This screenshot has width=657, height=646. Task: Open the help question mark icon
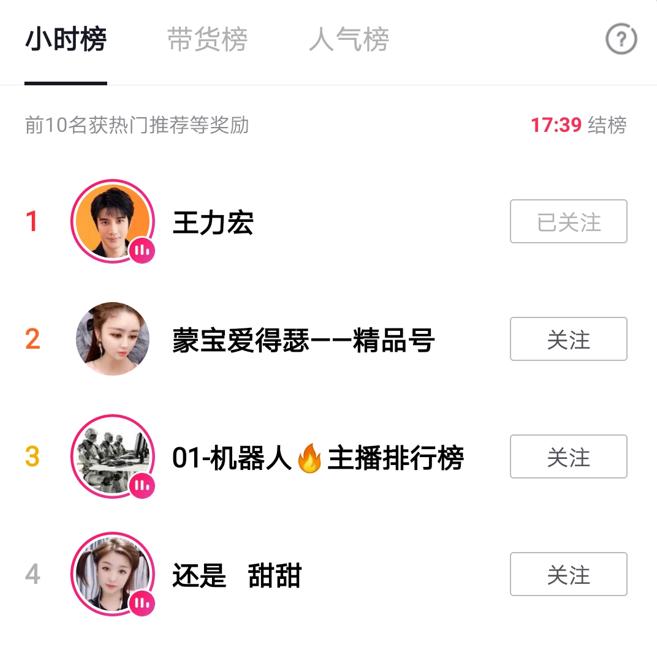pos(621,40)
